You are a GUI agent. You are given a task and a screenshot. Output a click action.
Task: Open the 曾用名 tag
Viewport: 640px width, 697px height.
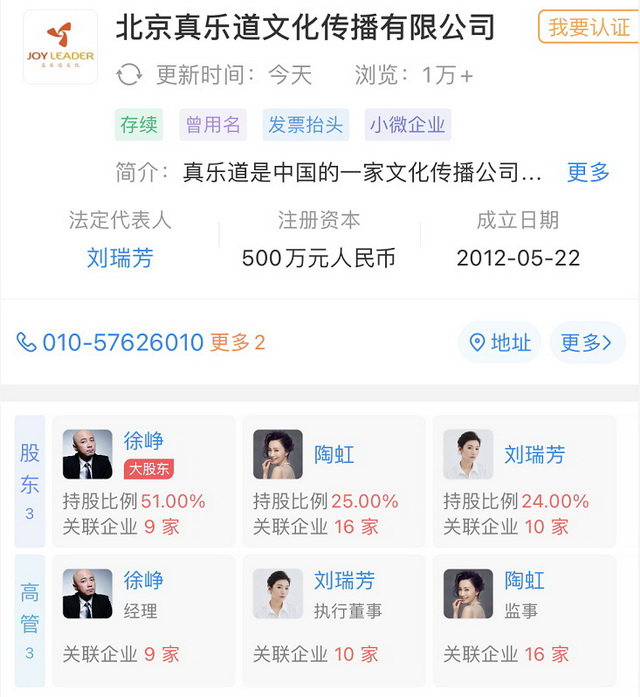213,125
